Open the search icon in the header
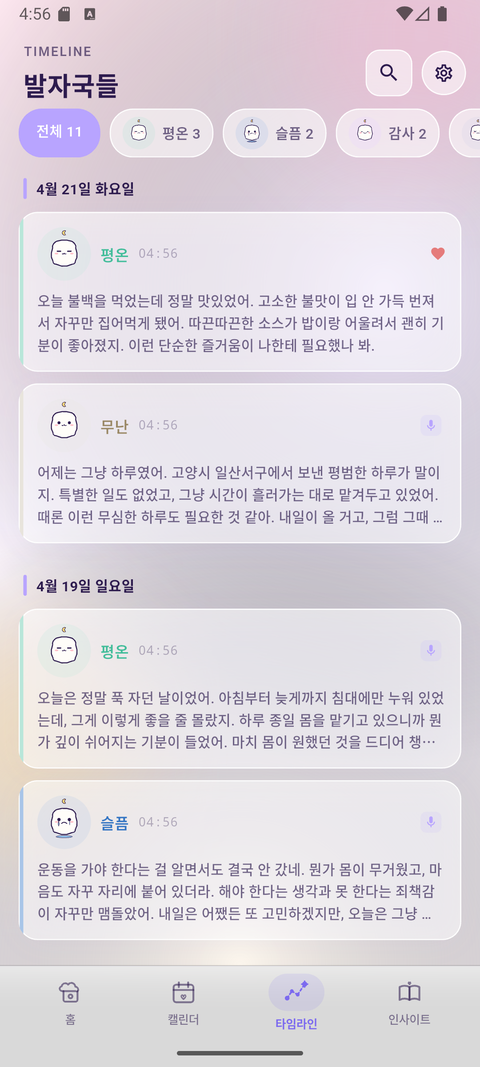 pyautogui.click(x=389, y=73)
